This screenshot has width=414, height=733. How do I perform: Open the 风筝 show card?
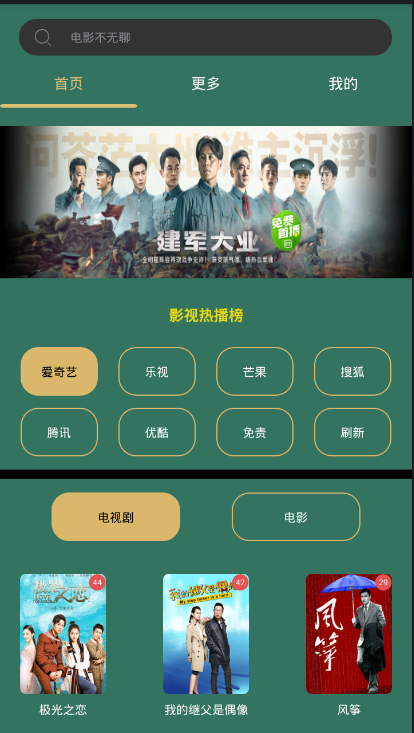349,634
